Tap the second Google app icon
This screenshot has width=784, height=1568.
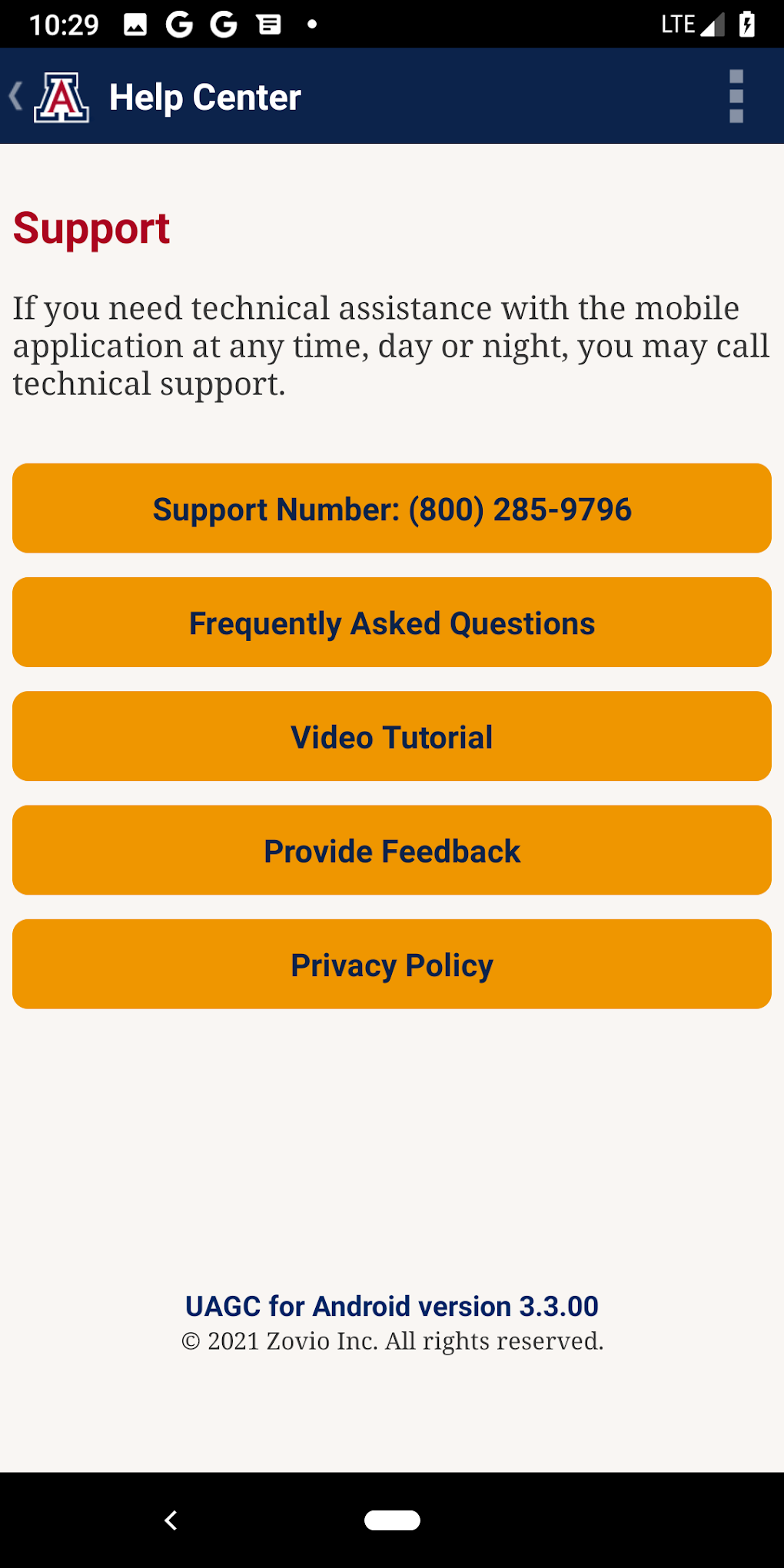point(223,23)
